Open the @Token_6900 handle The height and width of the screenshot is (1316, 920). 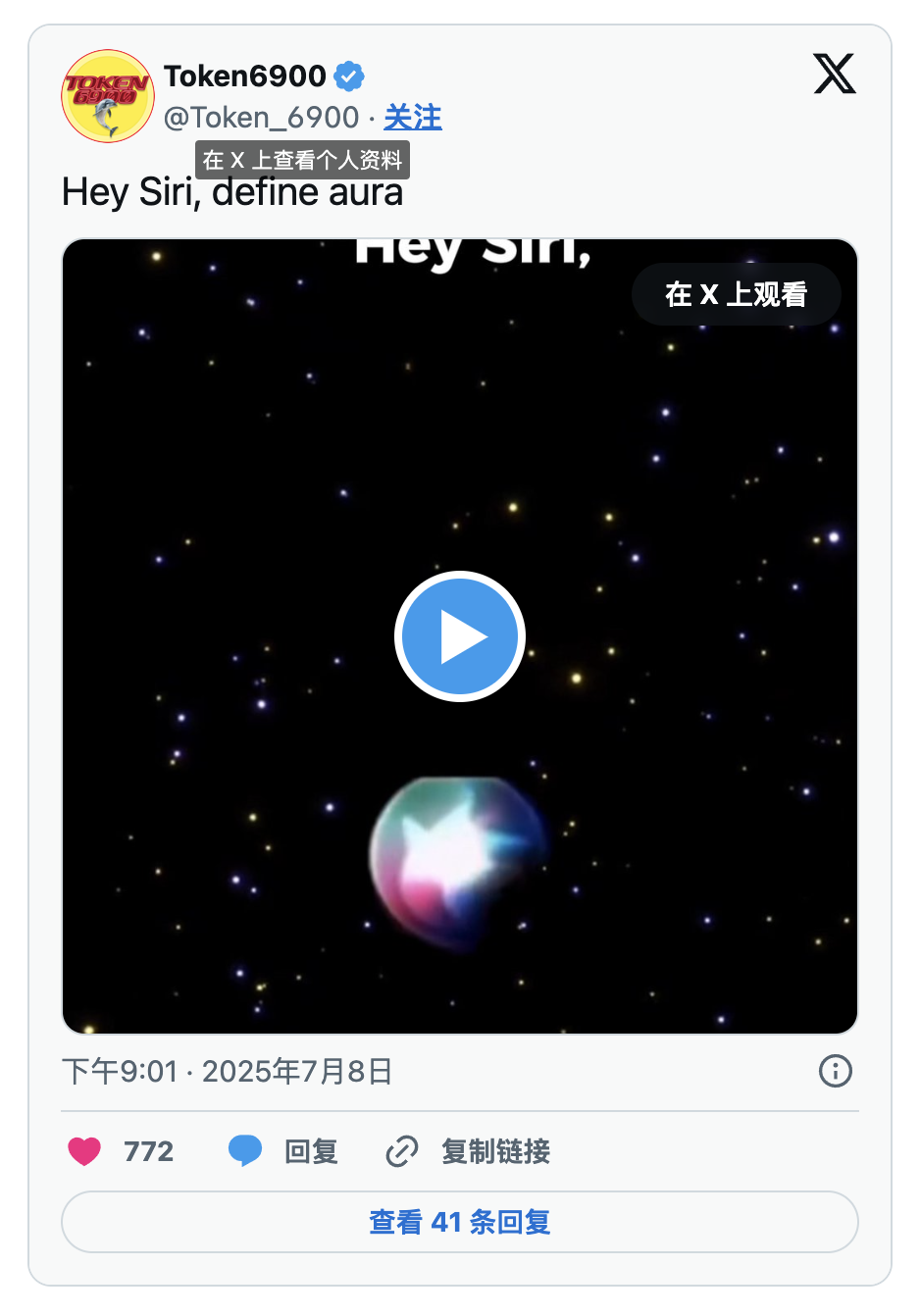pos(261,118)
